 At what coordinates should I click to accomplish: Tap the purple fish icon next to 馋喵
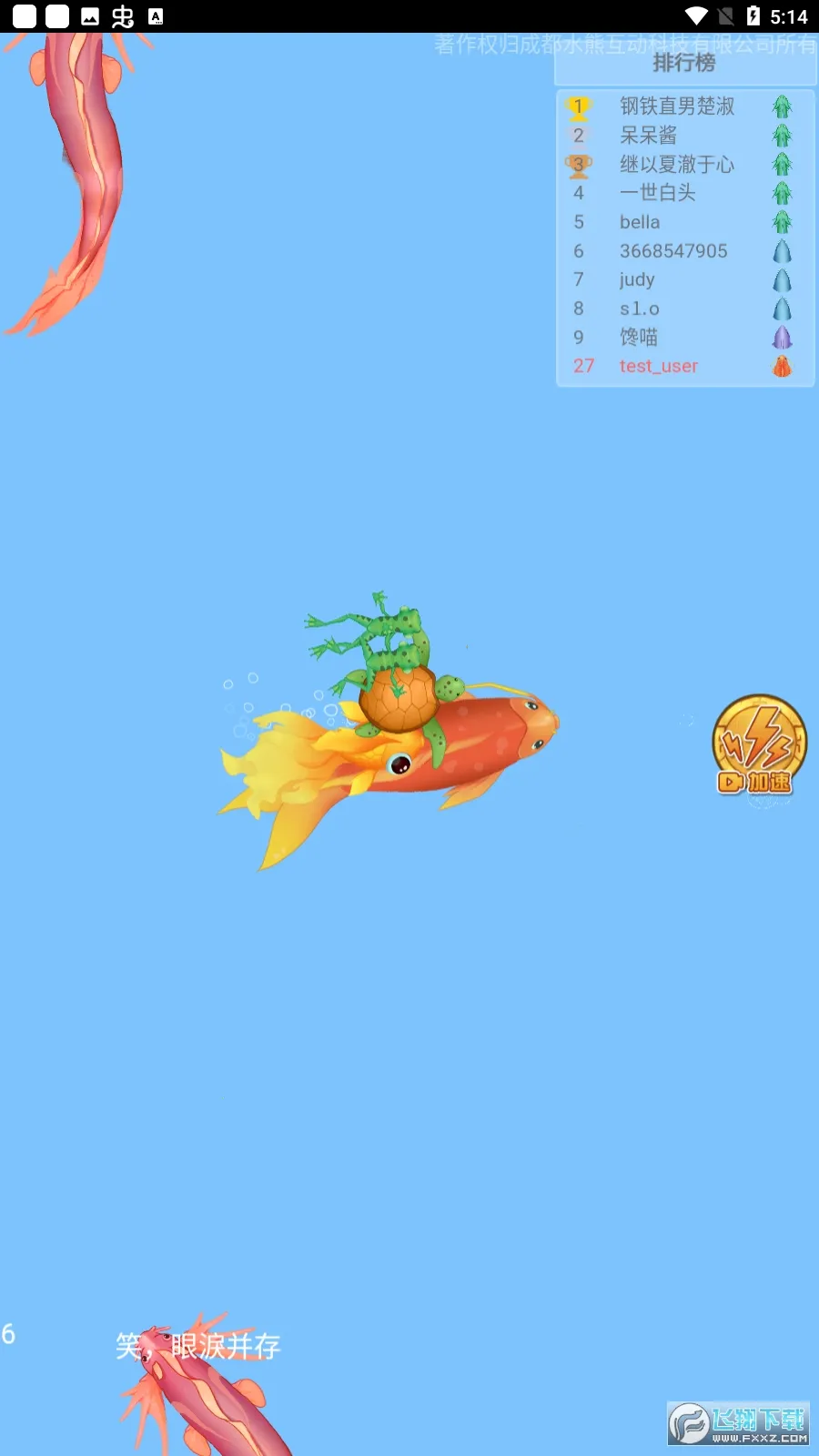coord(782,338)
